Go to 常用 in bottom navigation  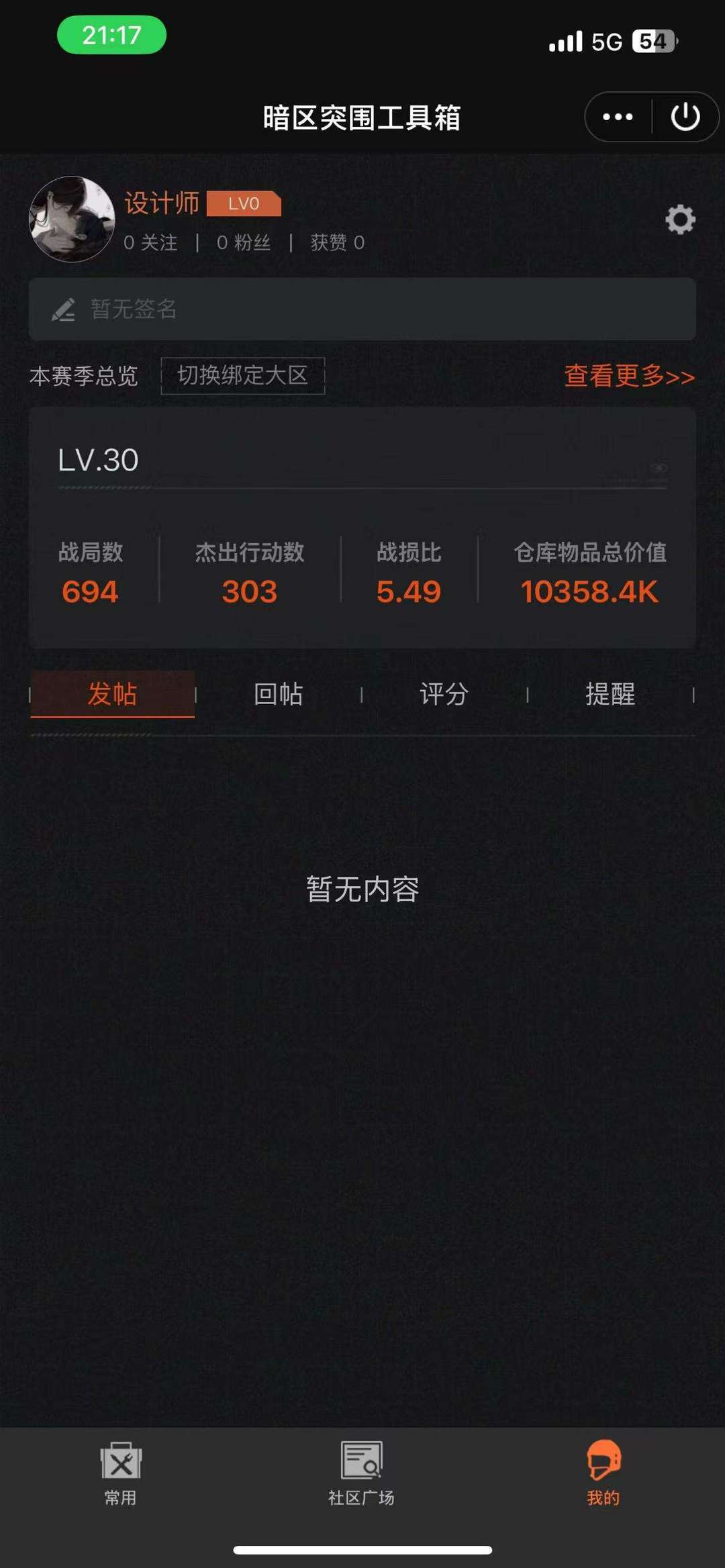coord(121,1473)
